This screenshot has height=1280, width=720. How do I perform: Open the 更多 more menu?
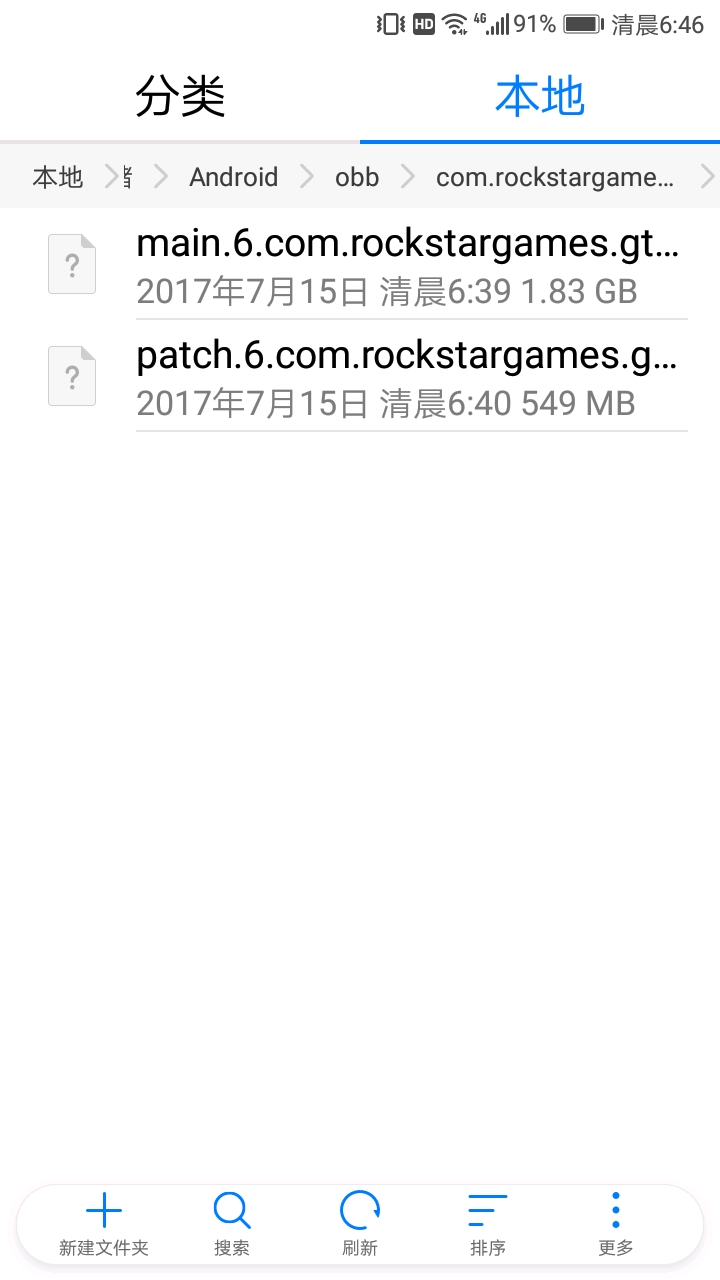click(616, 1225)
